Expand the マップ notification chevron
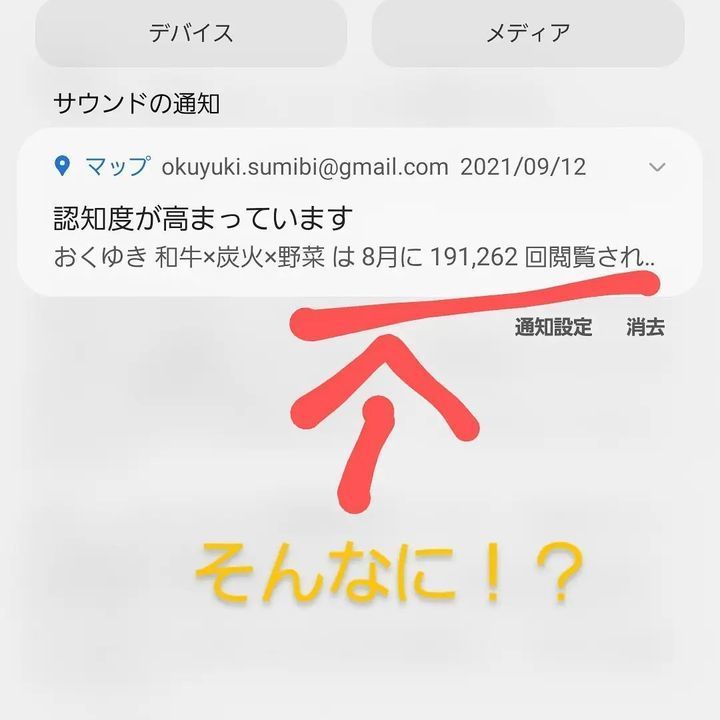Viewport: 720px width, 720px height. pos(657,167)
